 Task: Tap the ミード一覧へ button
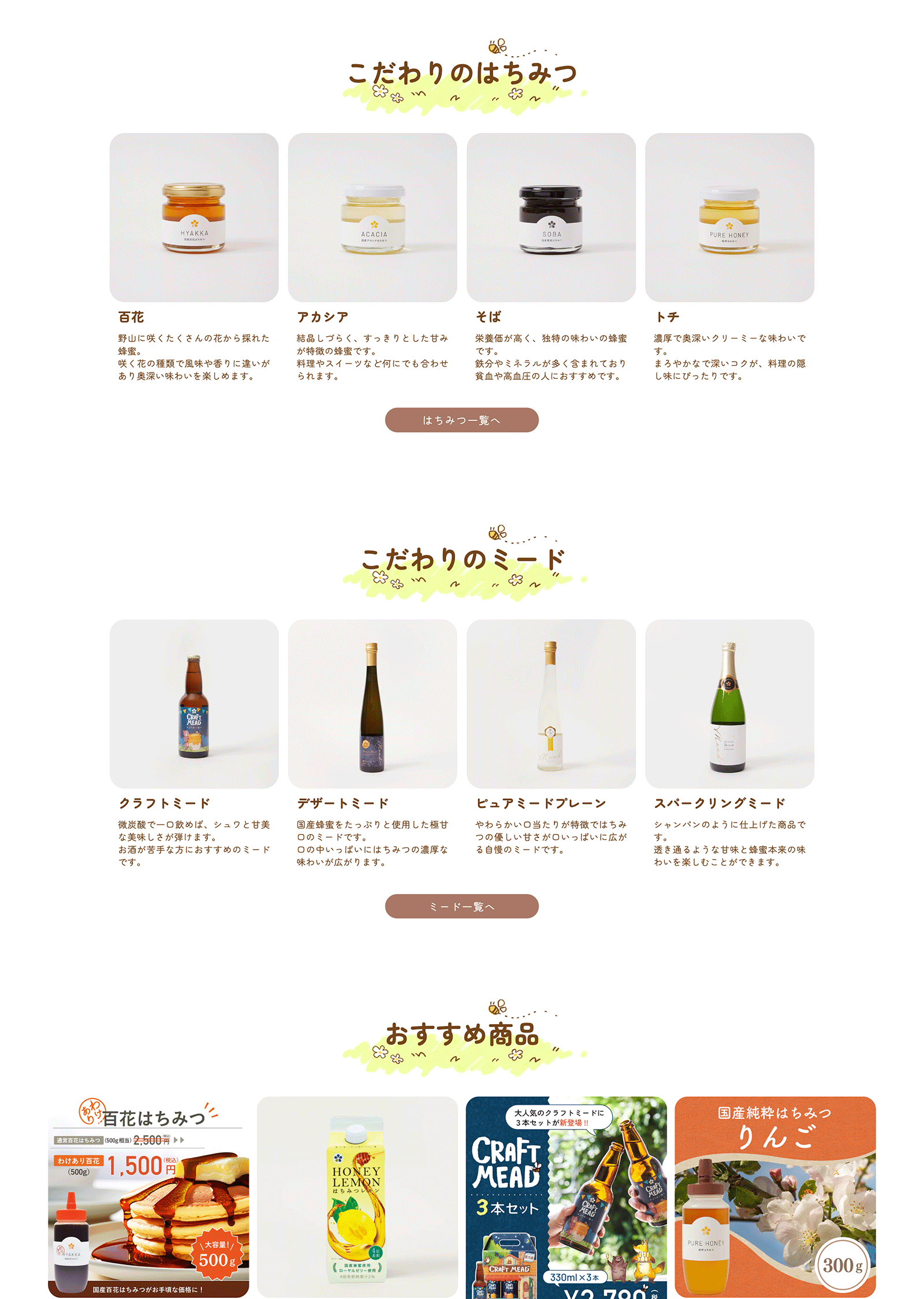point(461,906)
